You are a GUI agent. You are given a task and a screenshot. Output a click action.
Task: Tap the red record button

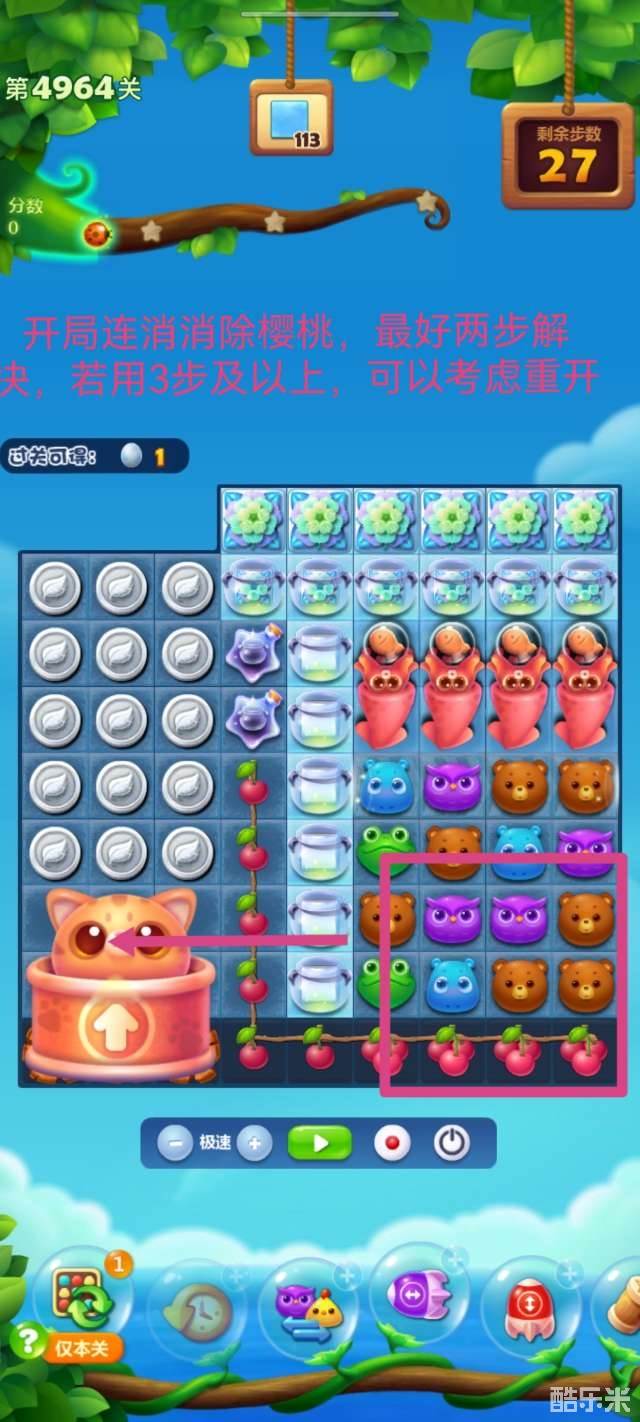(392, 1142)
